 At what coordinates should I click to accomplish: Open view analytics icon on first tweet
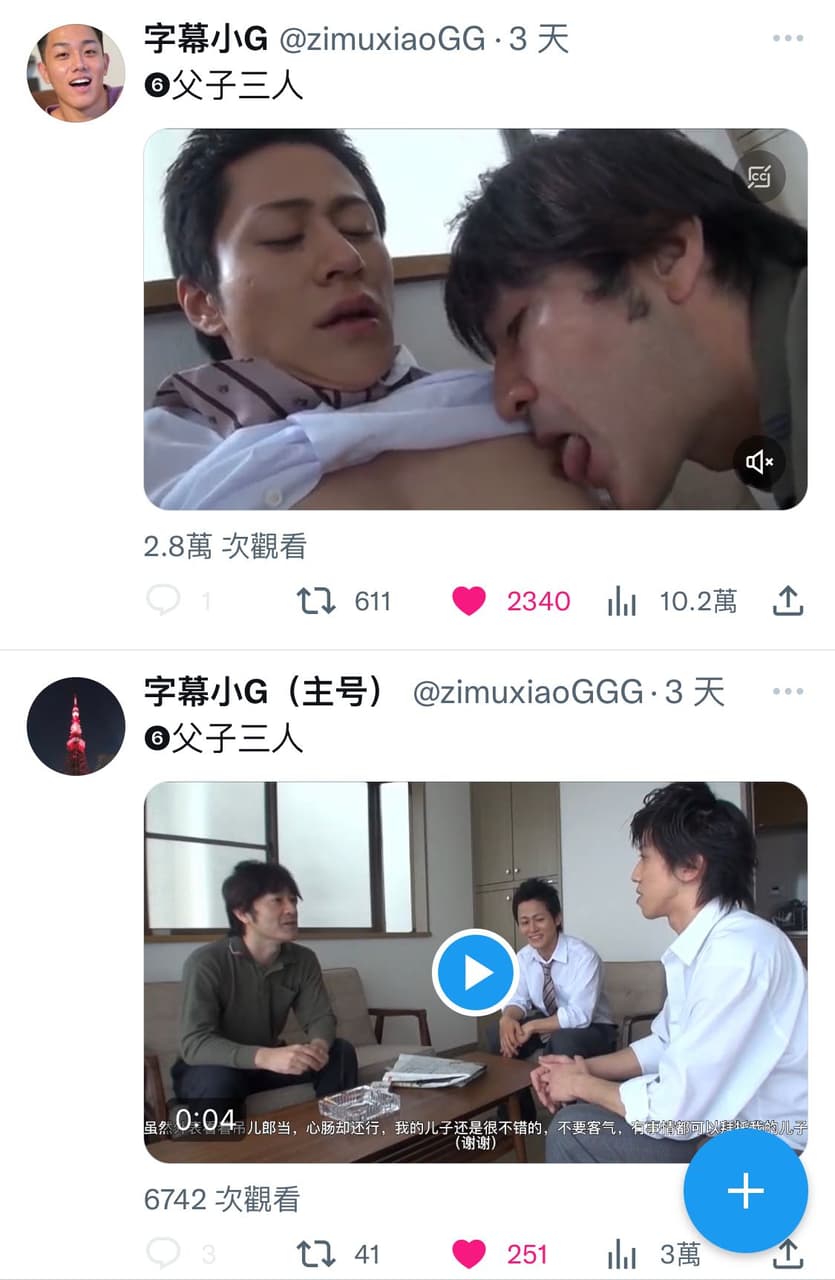point(622,601)
